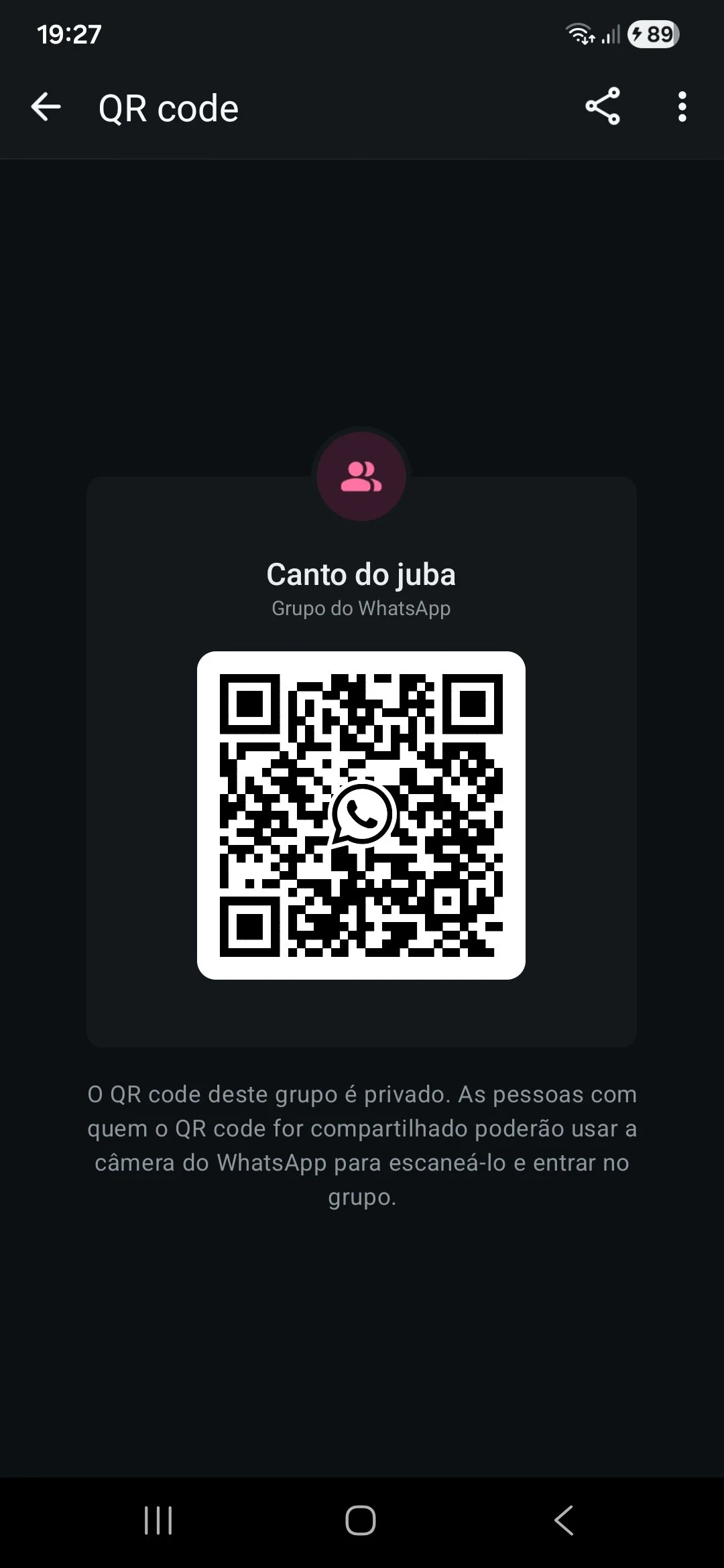Tap the system back button
The height and width of the screenshot is (1568, 724).
564,1520
